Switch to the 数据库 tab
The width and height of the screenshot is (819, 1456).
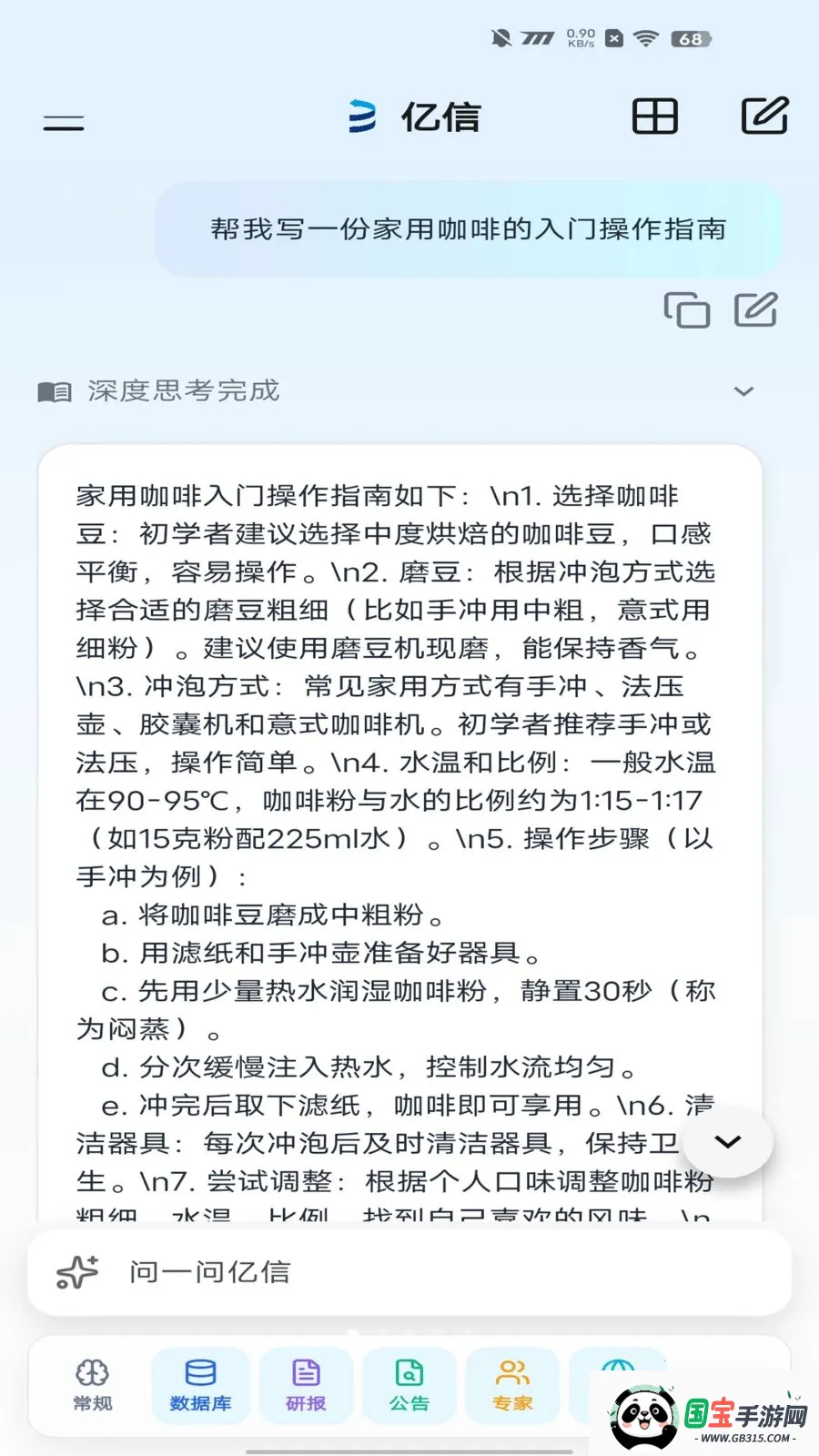click(199, 1385)
